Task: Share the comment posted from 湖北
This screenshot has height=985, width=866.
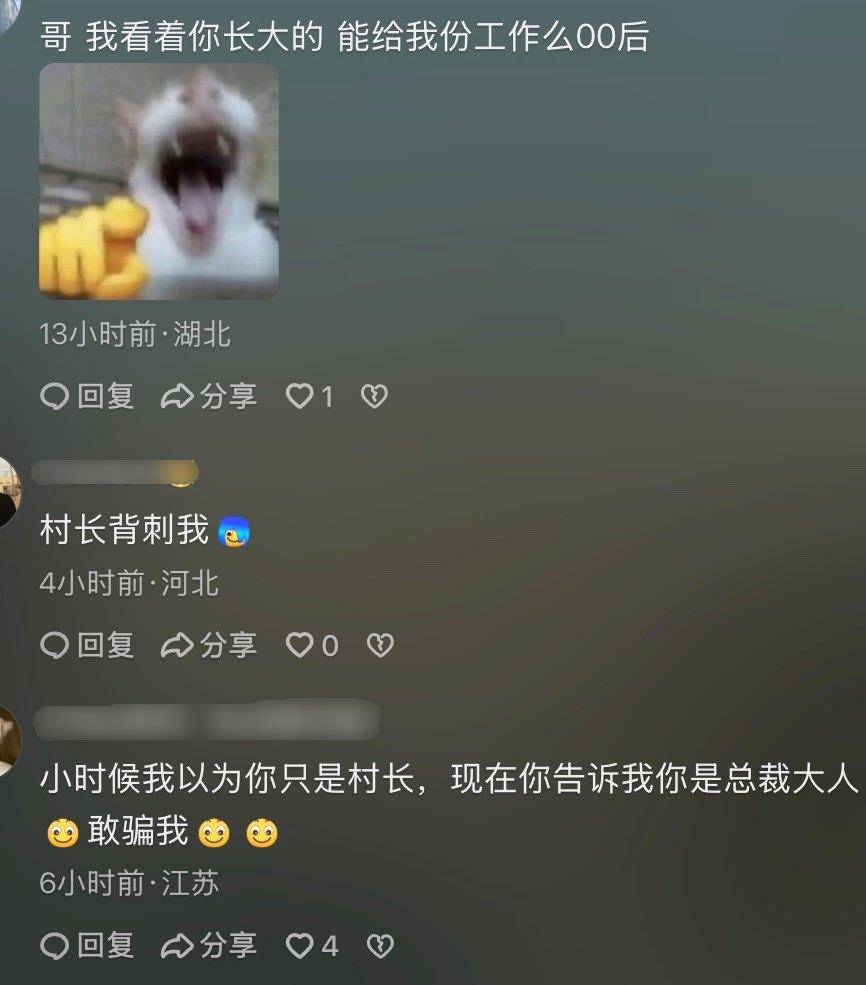Action: (x=209, y=397)
